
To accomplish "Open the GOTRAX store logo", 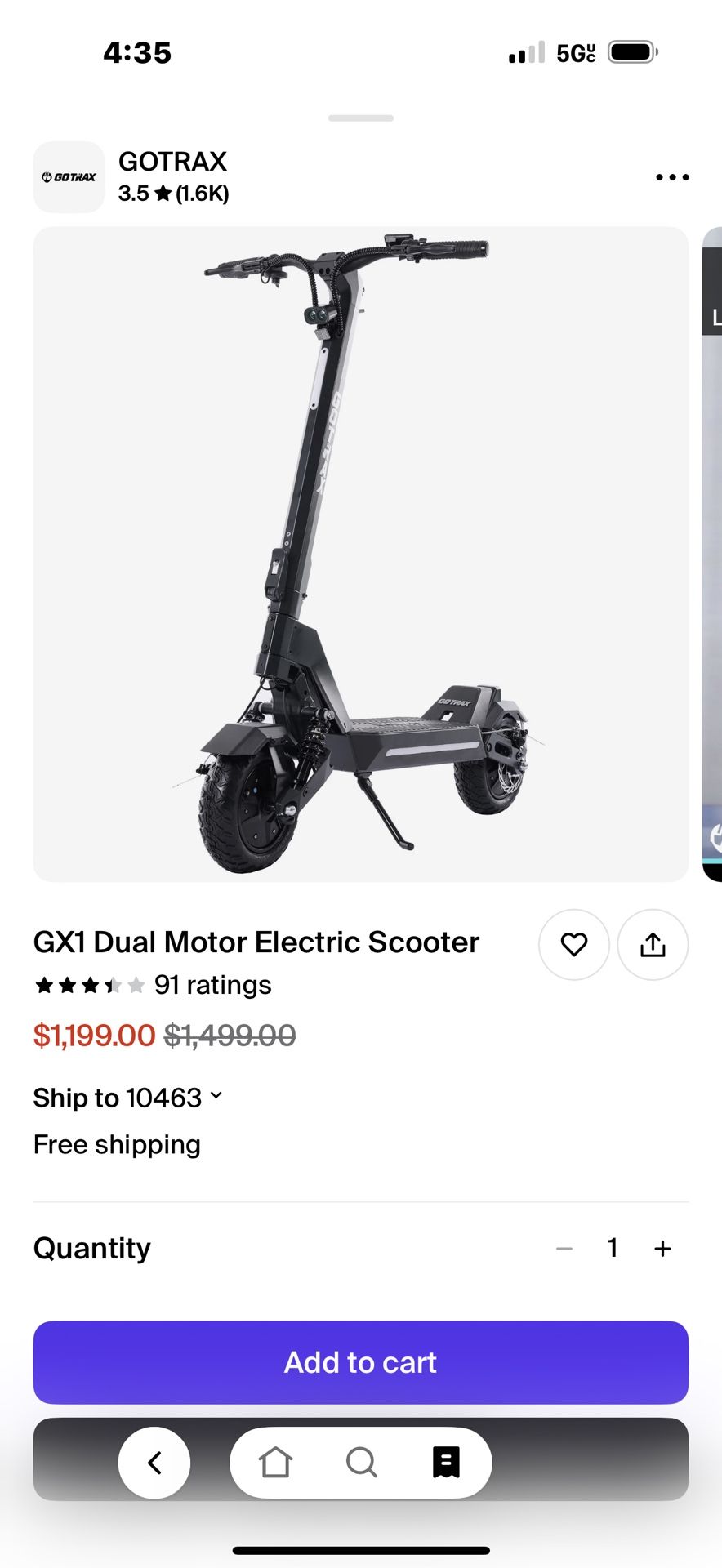I will click(x=69, y=177).
